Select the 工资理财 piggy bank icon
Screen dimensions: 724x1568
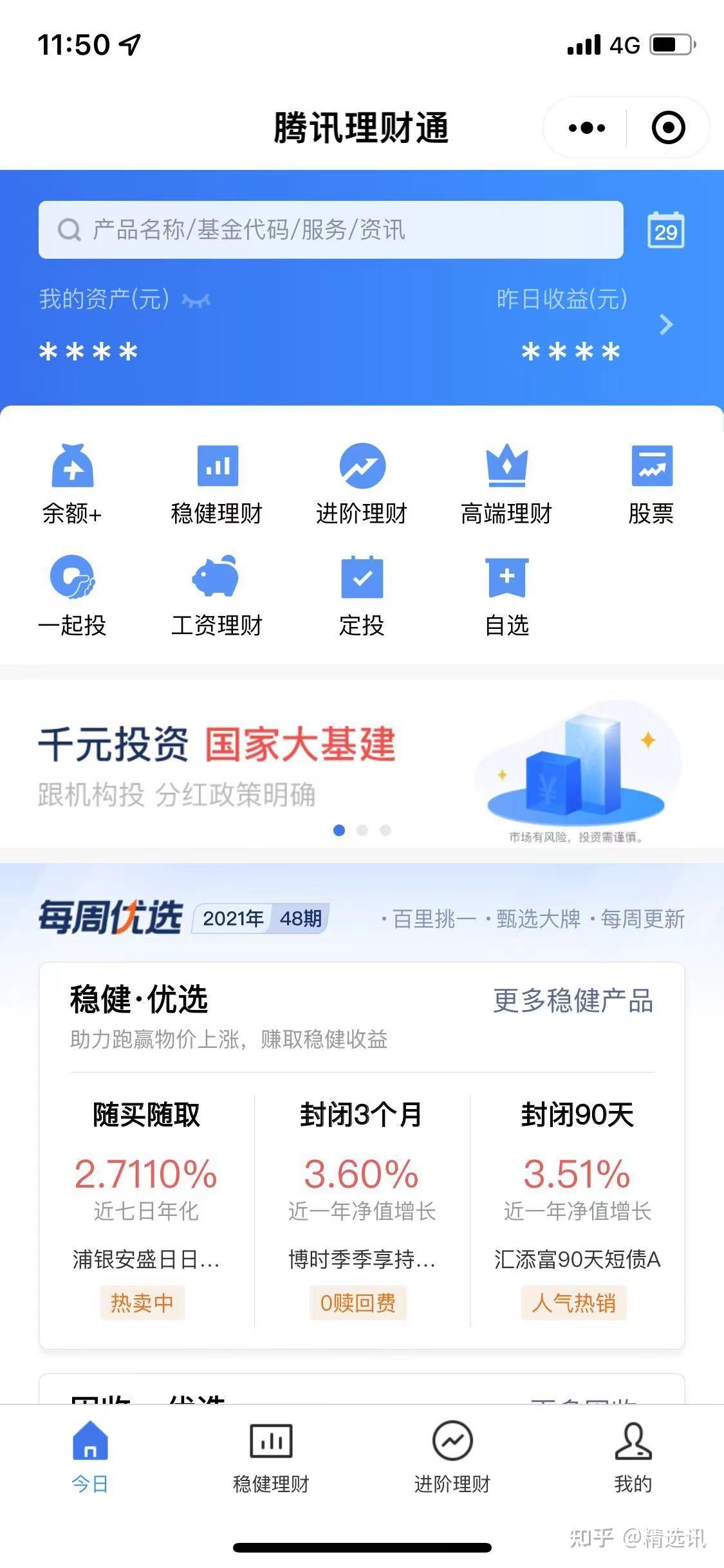[x=218, y=595]
